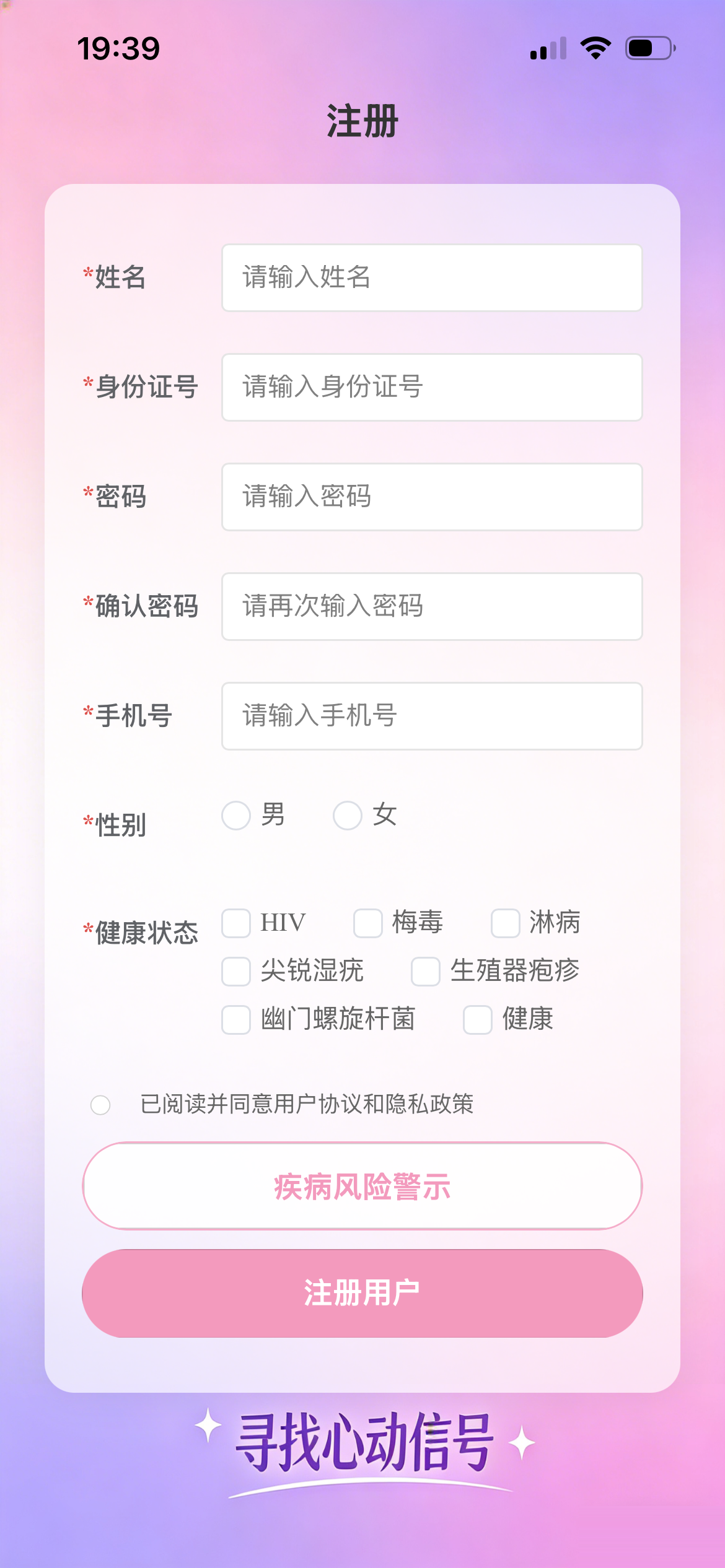
Task: Agree to 用户协议和隐私政策
Action: tap(100, 1105)
